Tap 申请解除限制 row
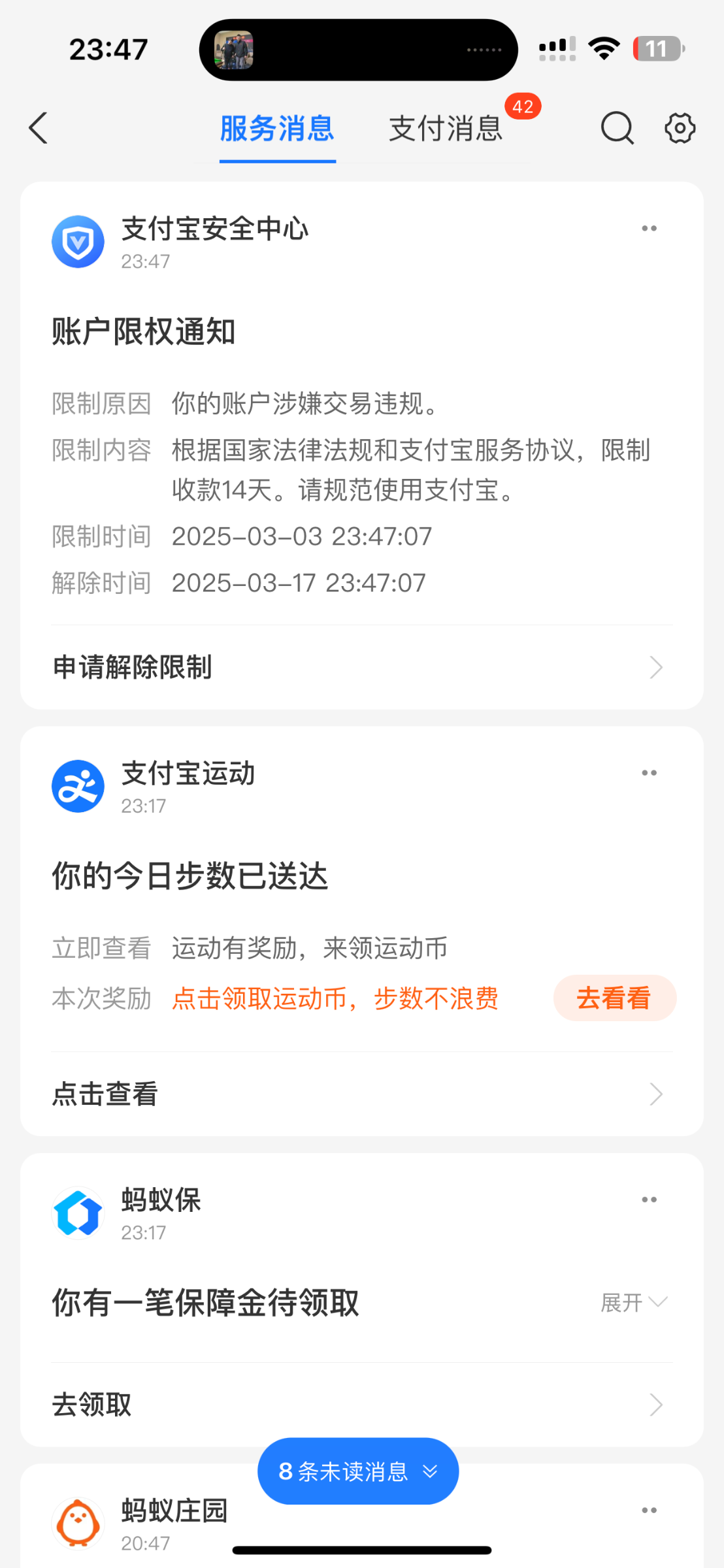724x1568 pixels. point(361,667)
